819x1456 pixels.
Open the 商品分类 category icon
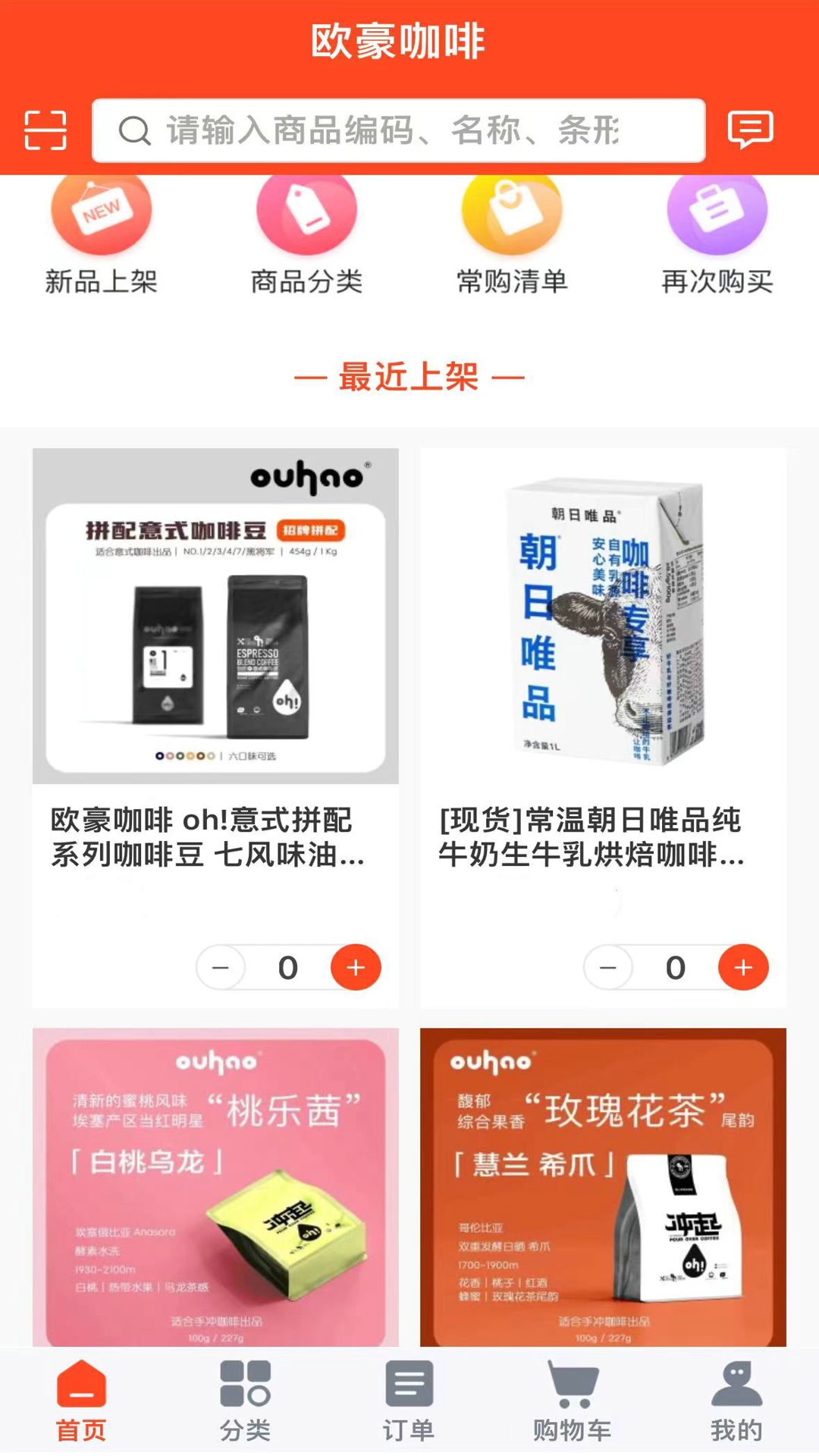click(306, 220)
